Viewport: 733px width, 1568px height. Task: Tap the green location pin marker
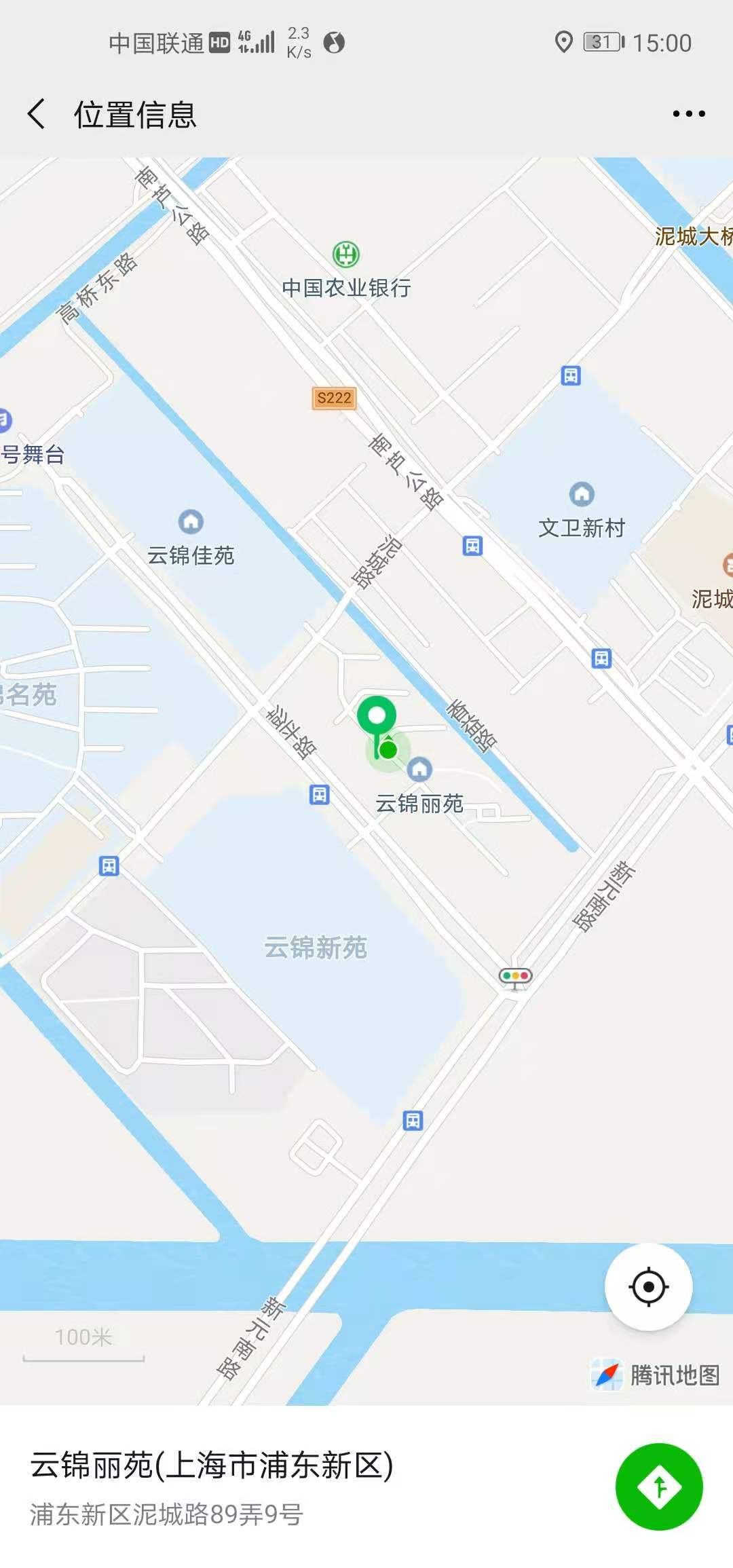[x=377, y=718]
